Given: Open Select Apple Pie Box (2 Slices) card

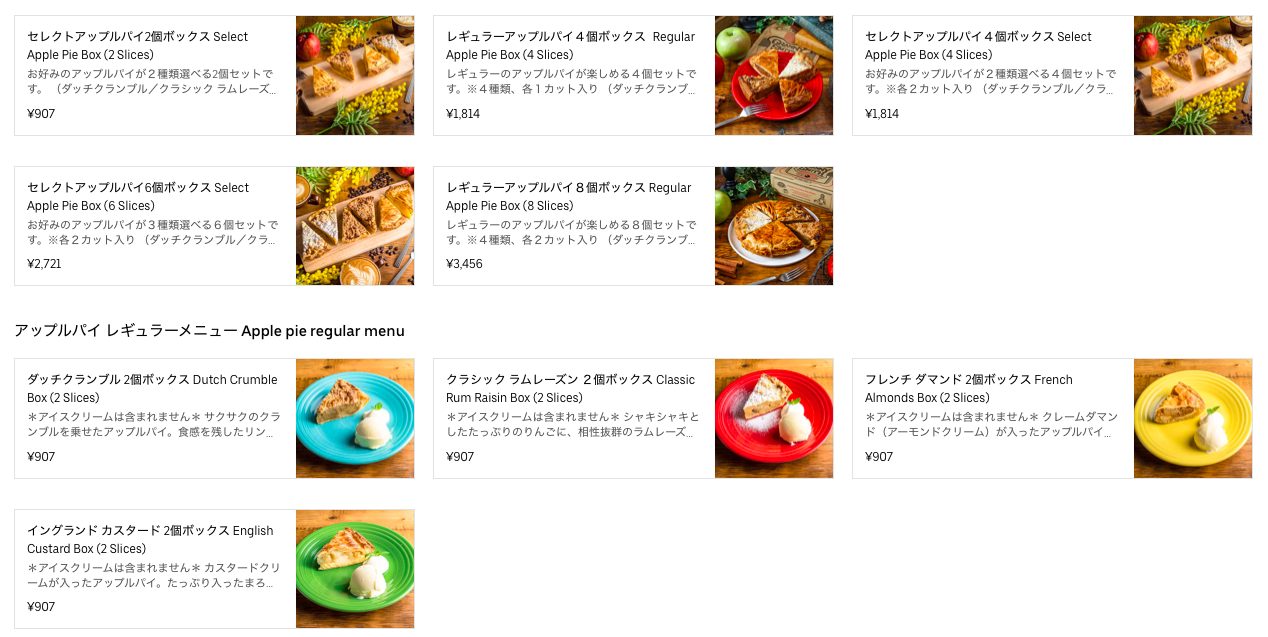Looking at the screenshot, I should click(214, 75).
